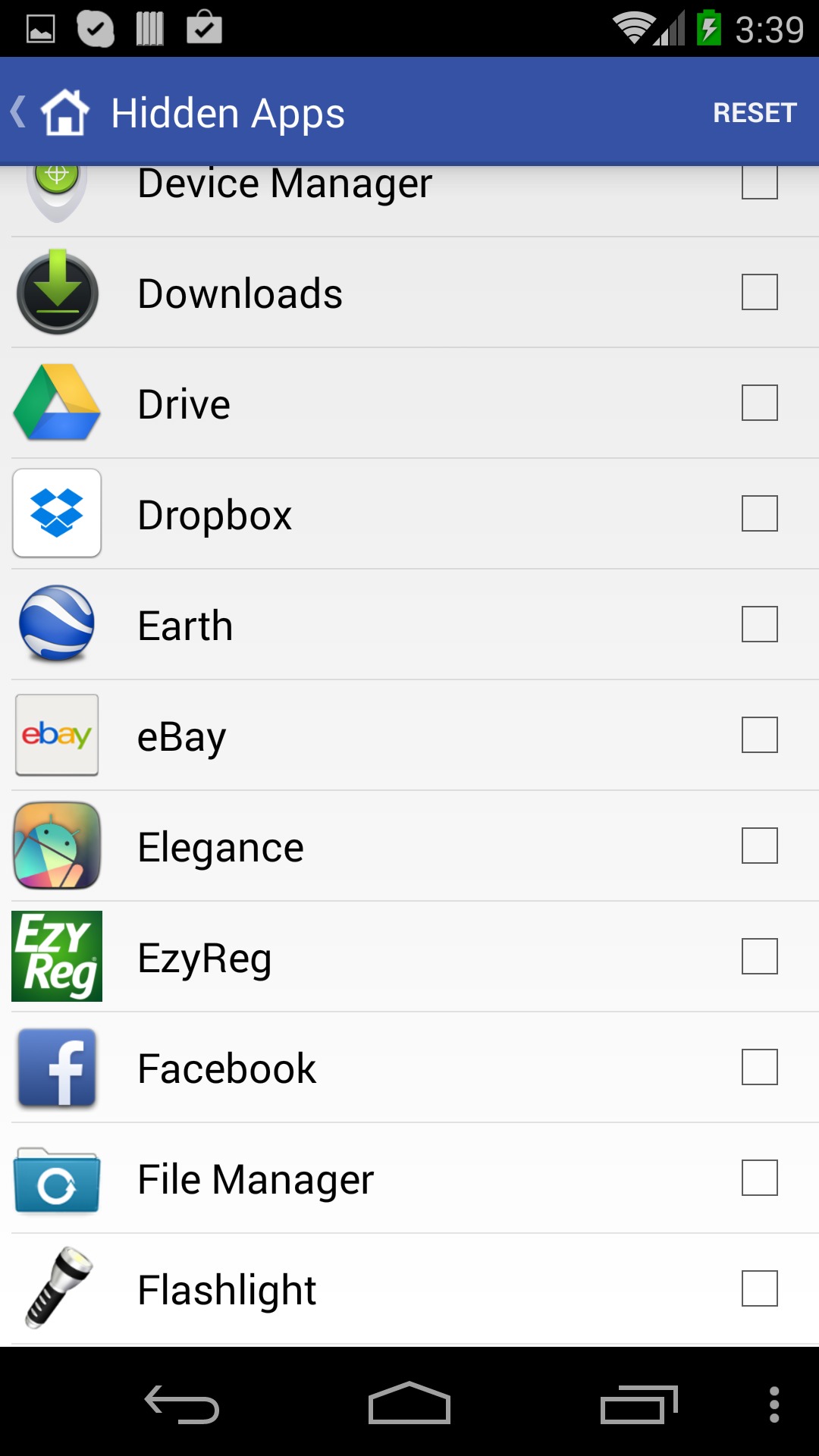The image size is (819, 1456).
Task: Hide the eBay app
Action: click(x=759, y=736)
